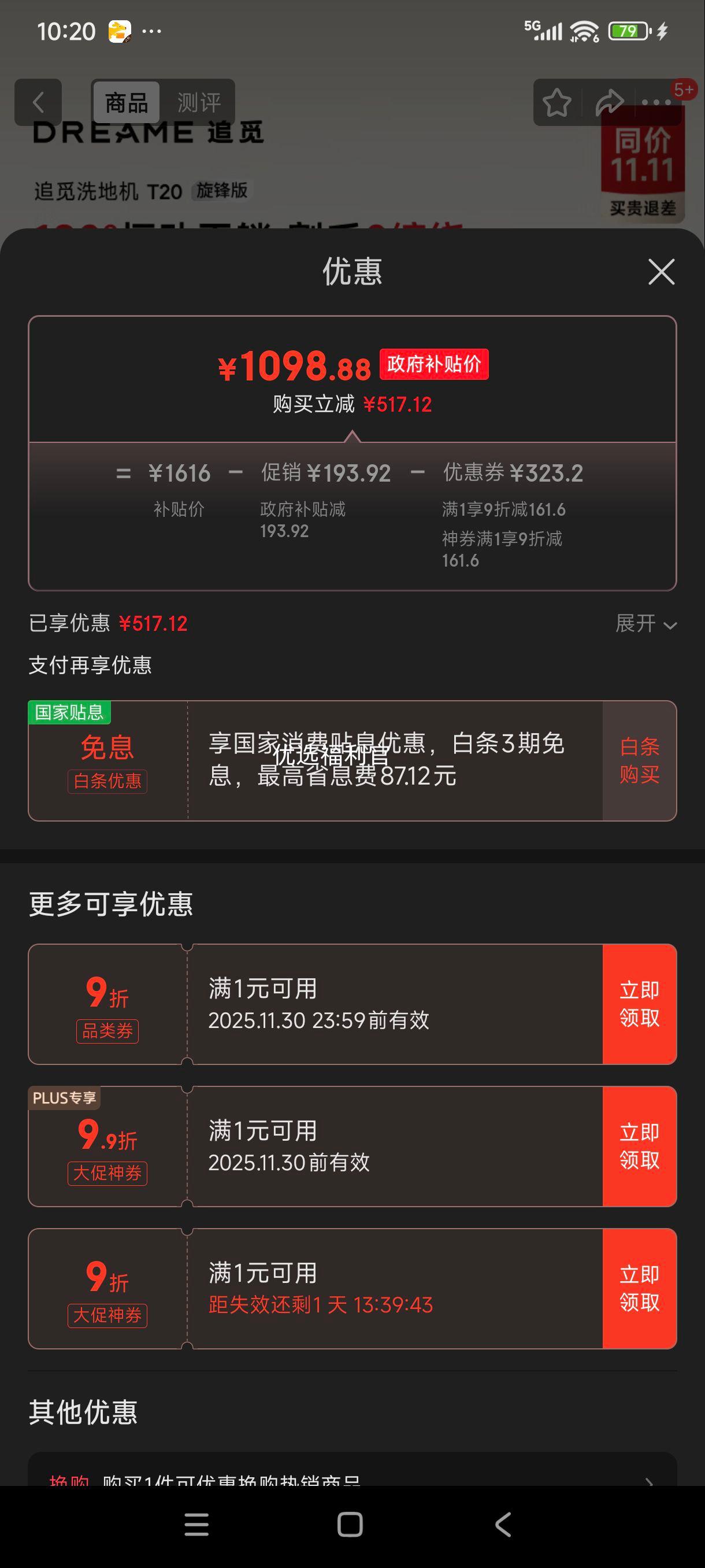Switch to the 测评 tab
The image size is (705, 1568).
coord(201,102)
